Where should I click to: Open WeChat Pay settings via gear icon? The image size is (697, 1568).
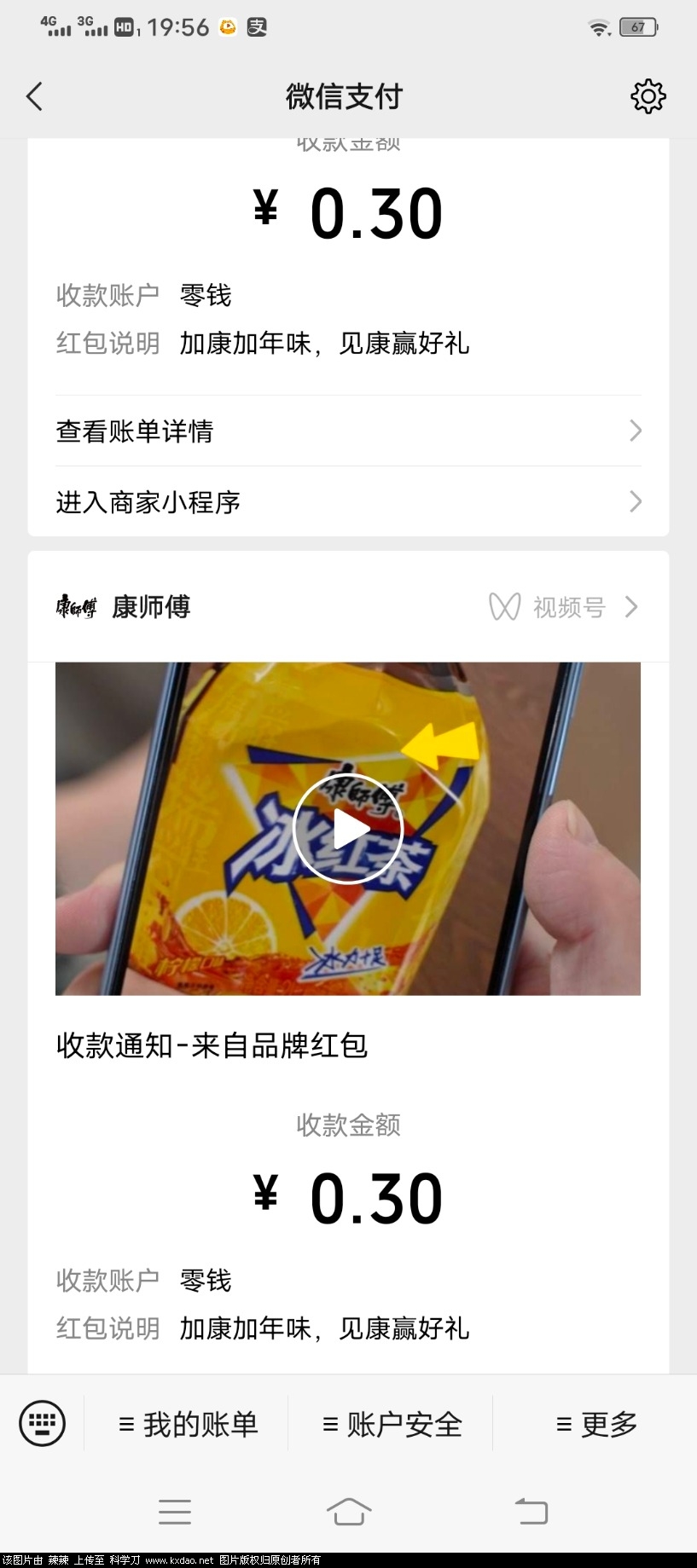648,95
